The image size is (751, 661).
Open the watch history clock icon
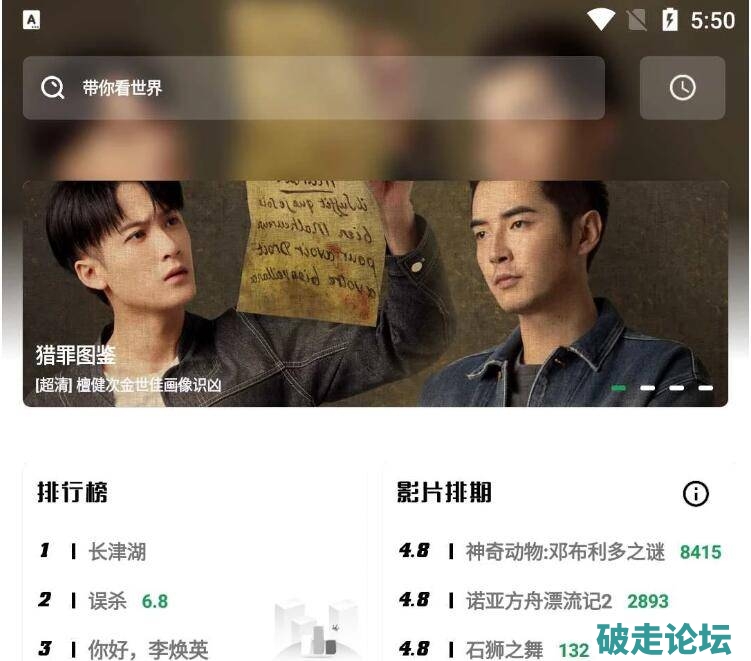[682, 88]
